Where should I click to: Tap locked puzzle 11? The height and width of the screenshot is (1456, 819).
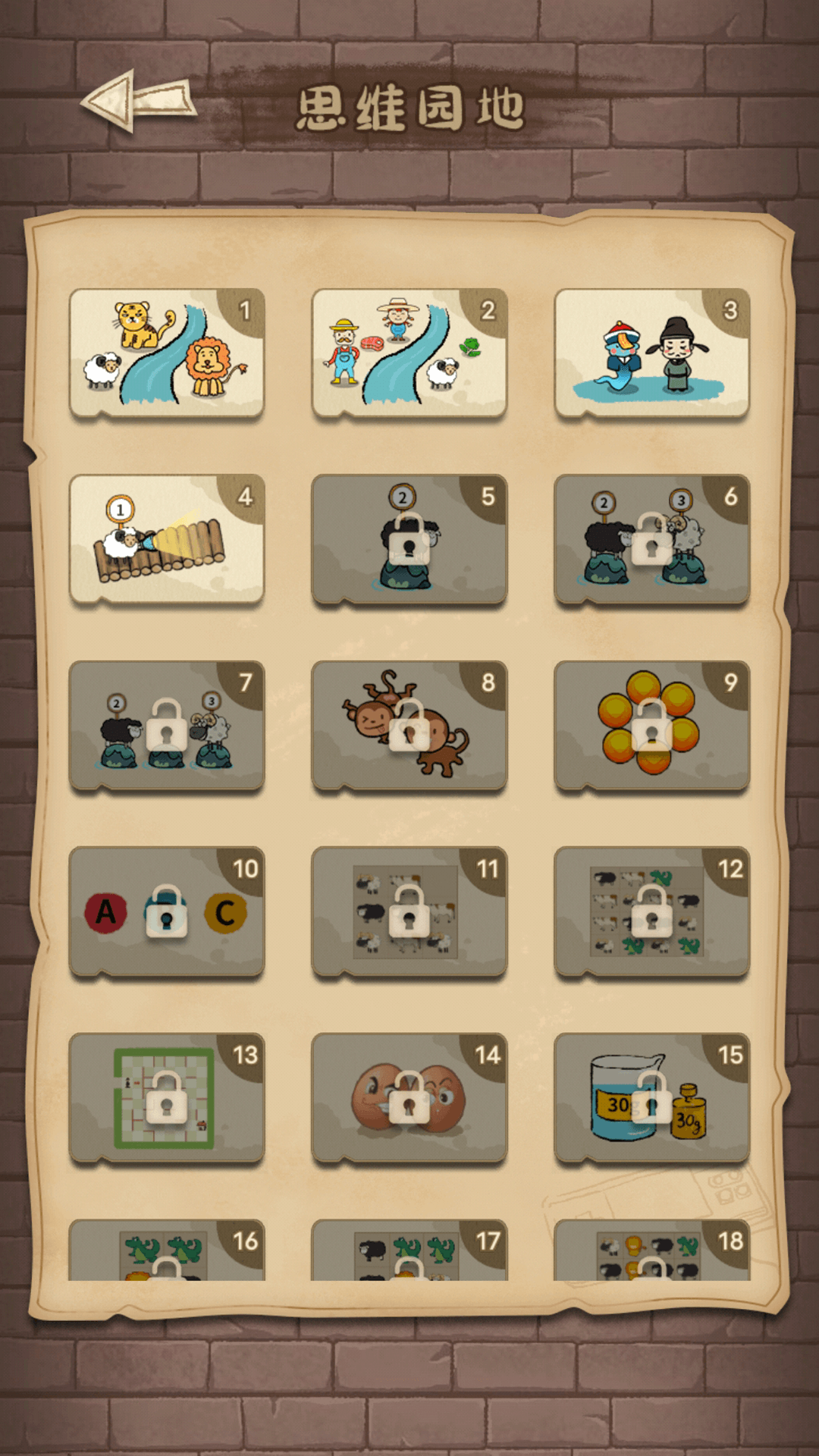tap(409, 911)
